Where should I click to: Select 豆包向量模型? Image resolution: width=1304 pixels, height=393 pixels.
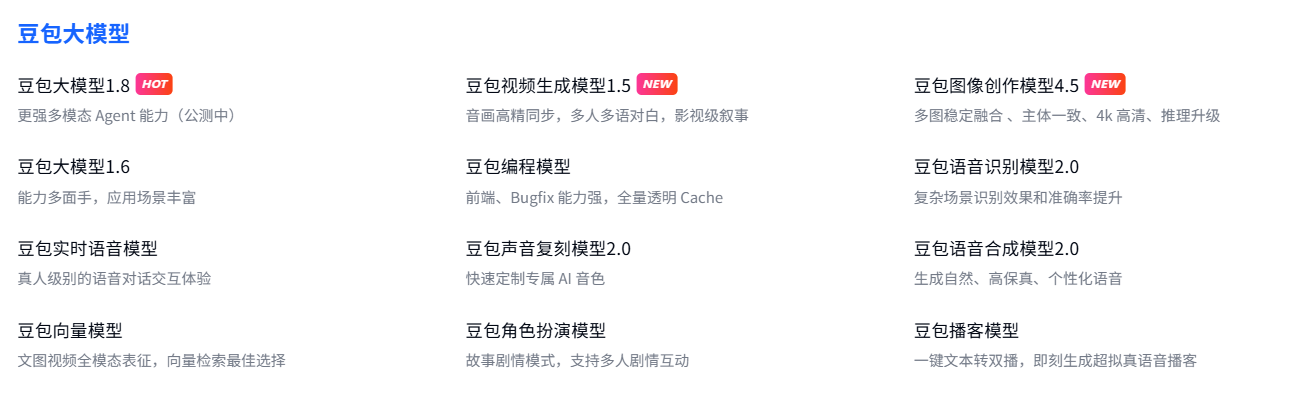click(70, 331)
